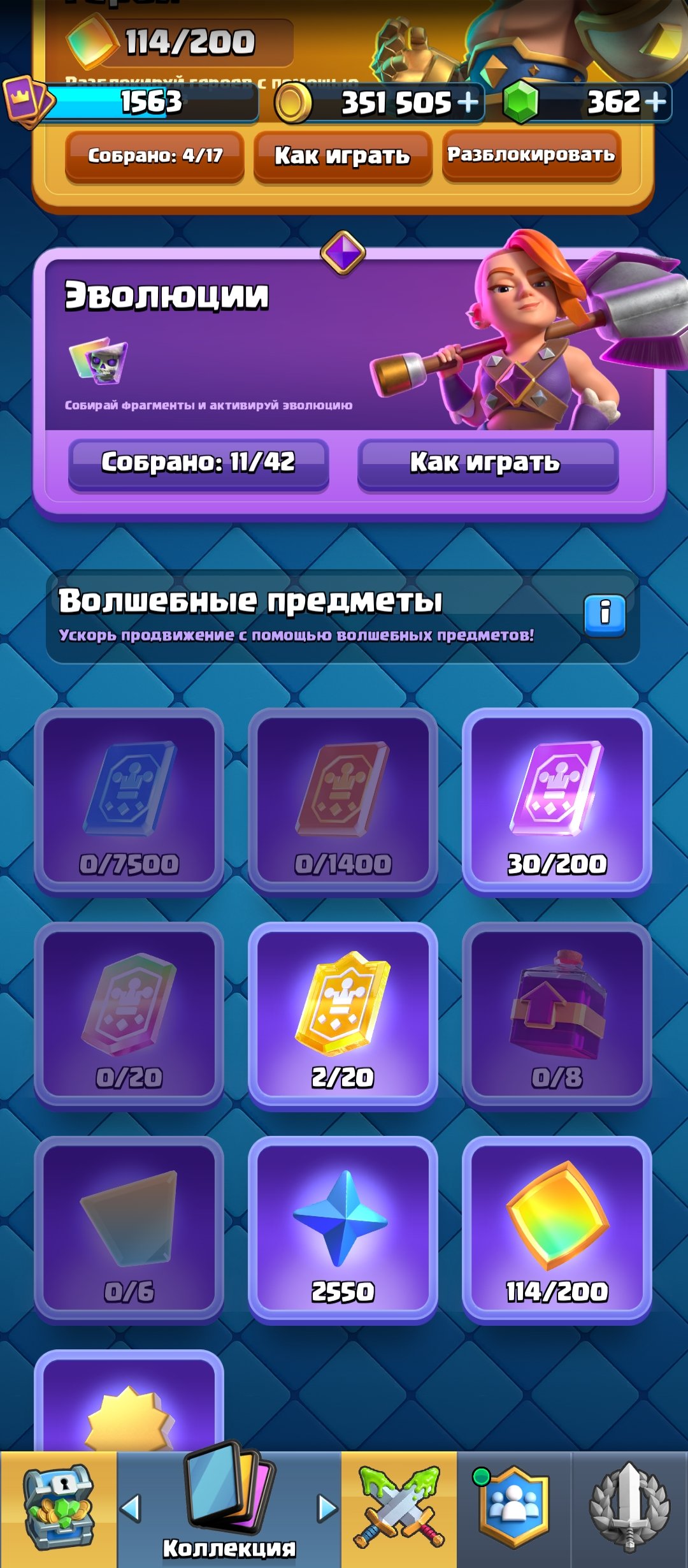The width and height of the screenshot is (688, 1568).
Task: Go to the events sword-and-laurel tab
Action: [629, 1509]
